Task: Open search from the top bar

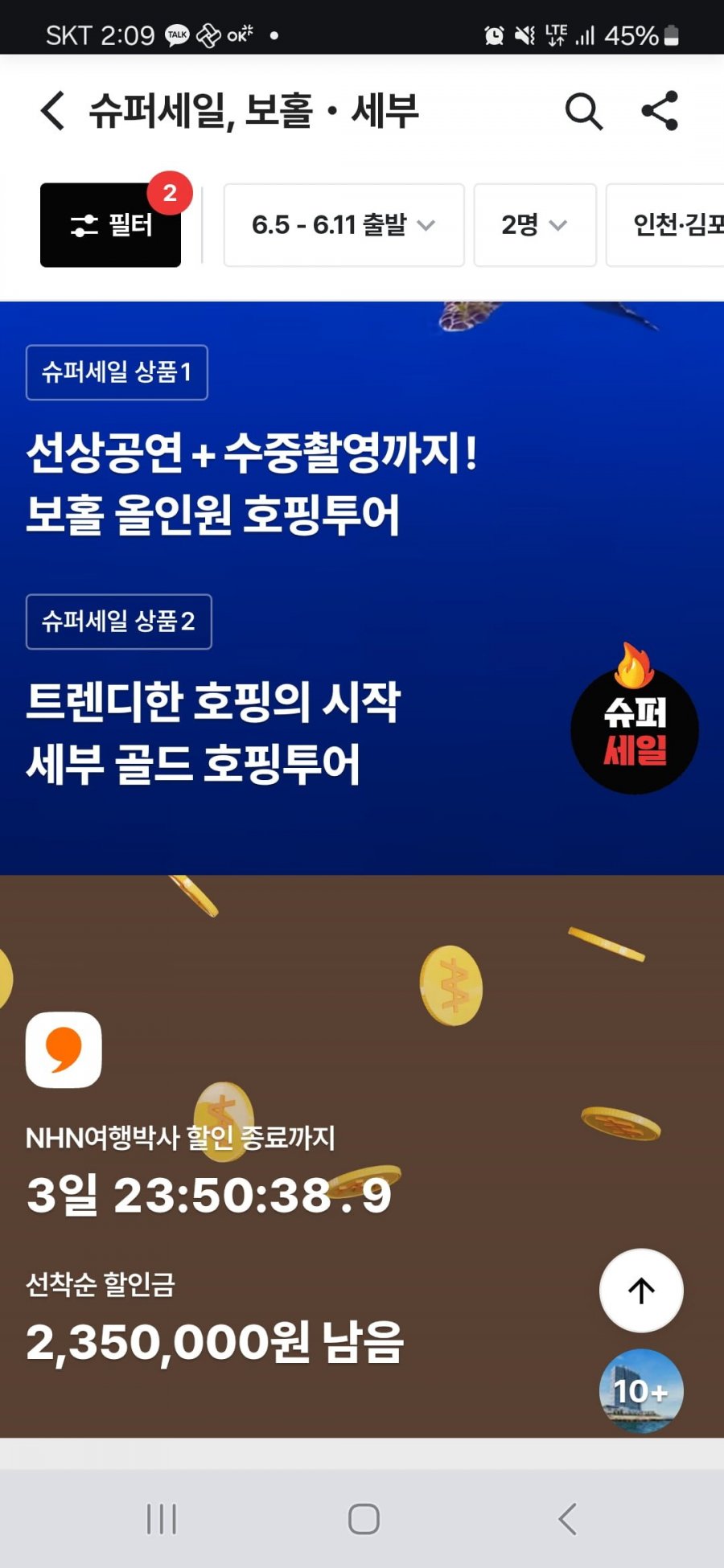Action: pyautogui.click(x=583, y=111)
